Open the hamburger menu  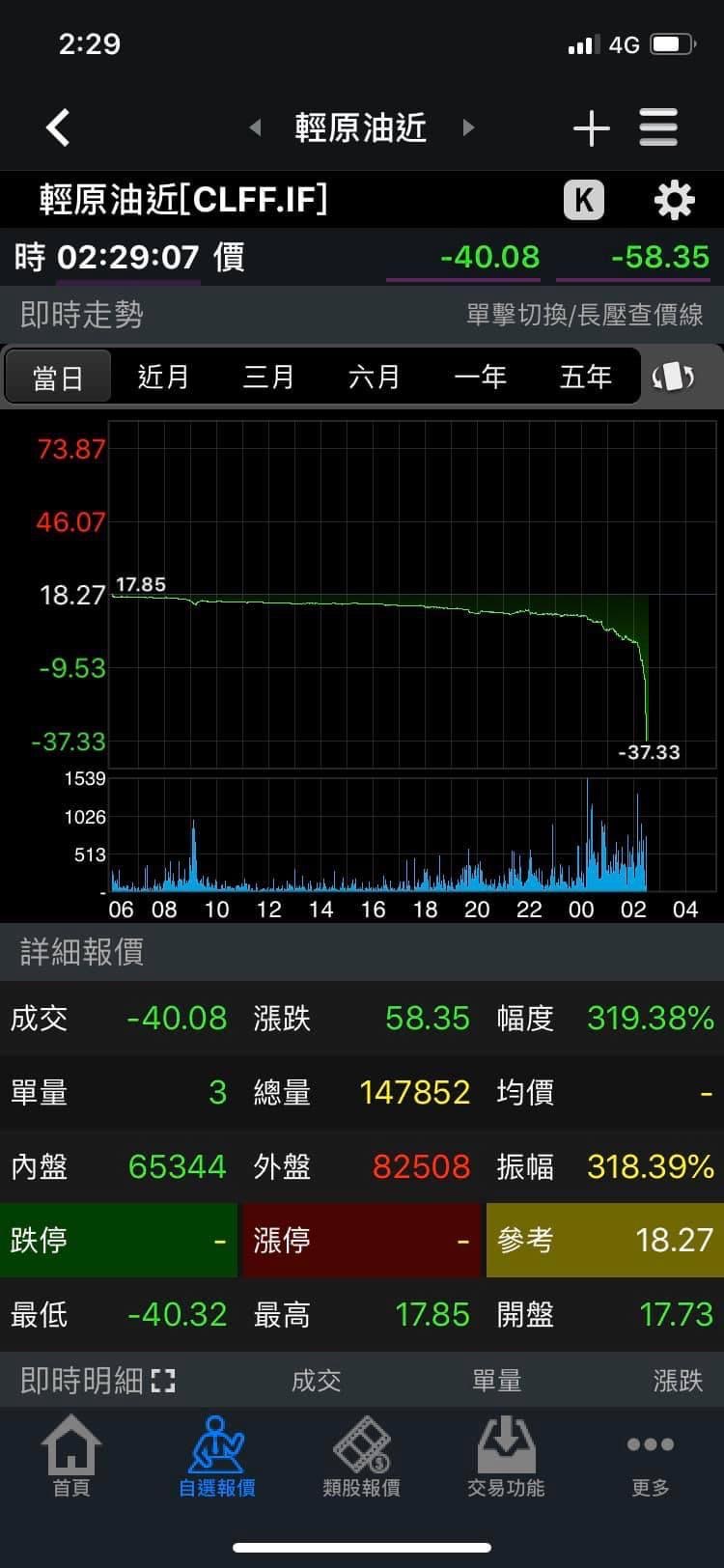tap(658, 127)
